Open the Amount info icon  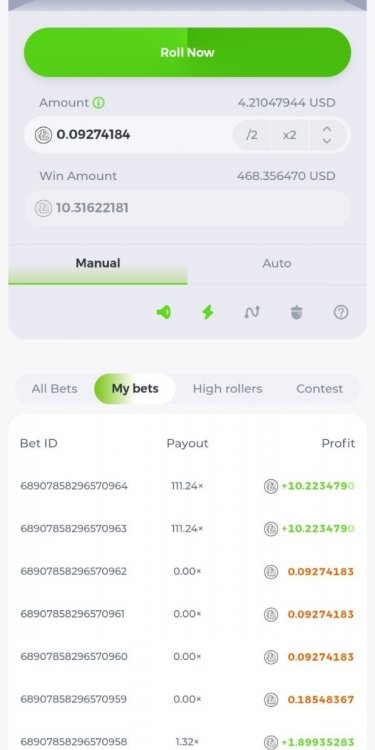(99, 103)
